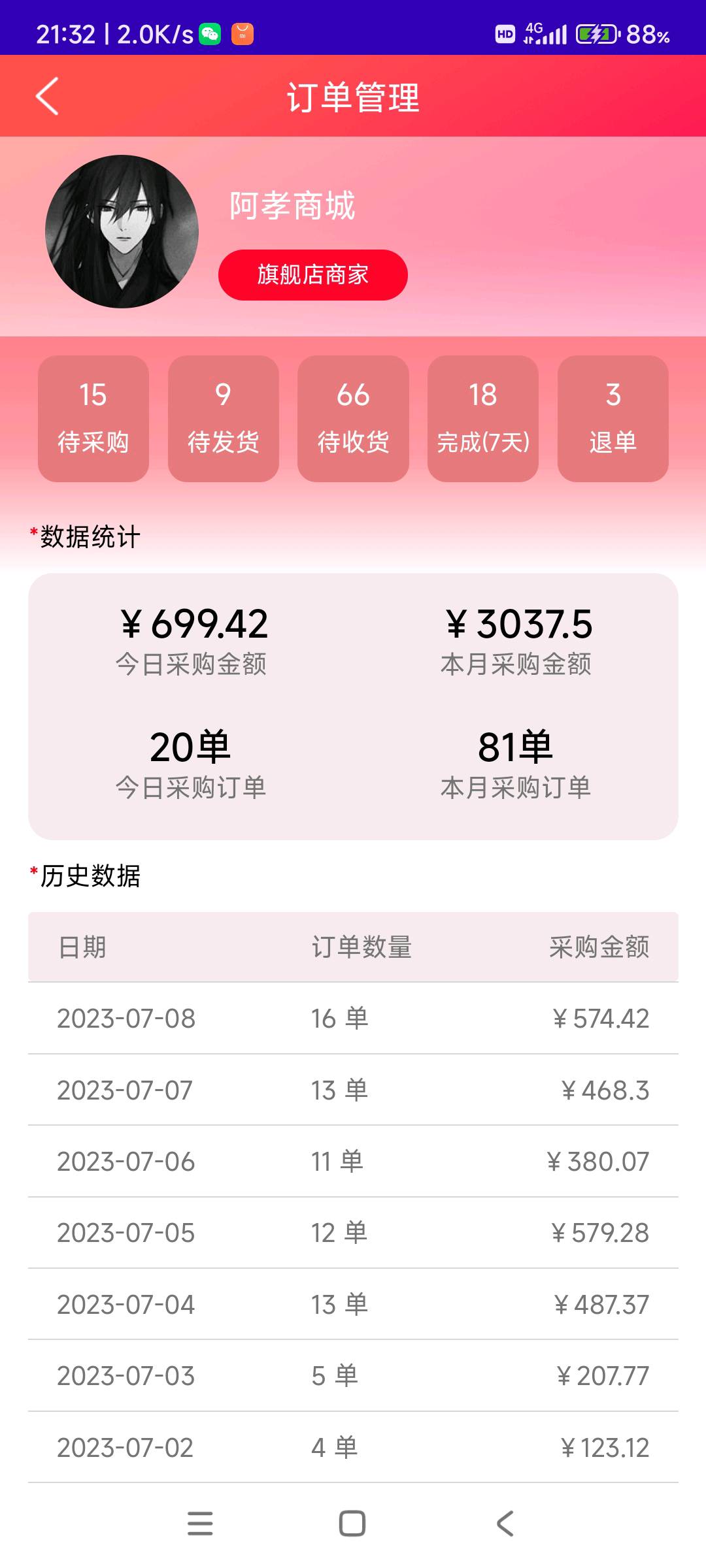Tap the 阿孝商城 profile avatar
The height and width of the screenshot is (1568, 706).
(122, 231)
